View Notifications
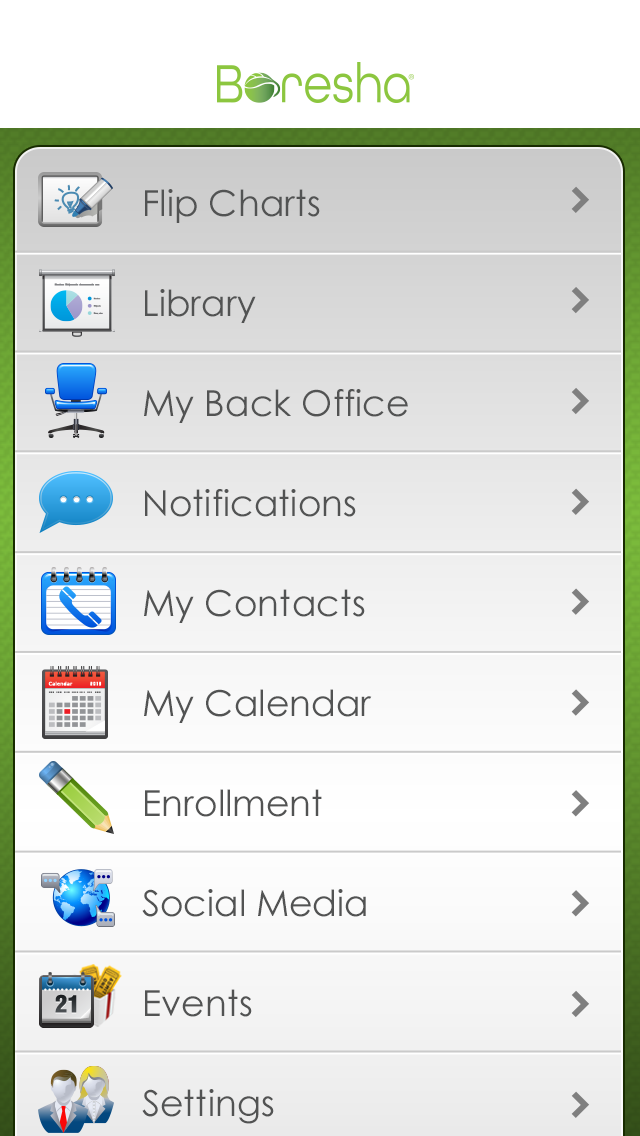Screen dimensions: 640x1136 (318, 502)
